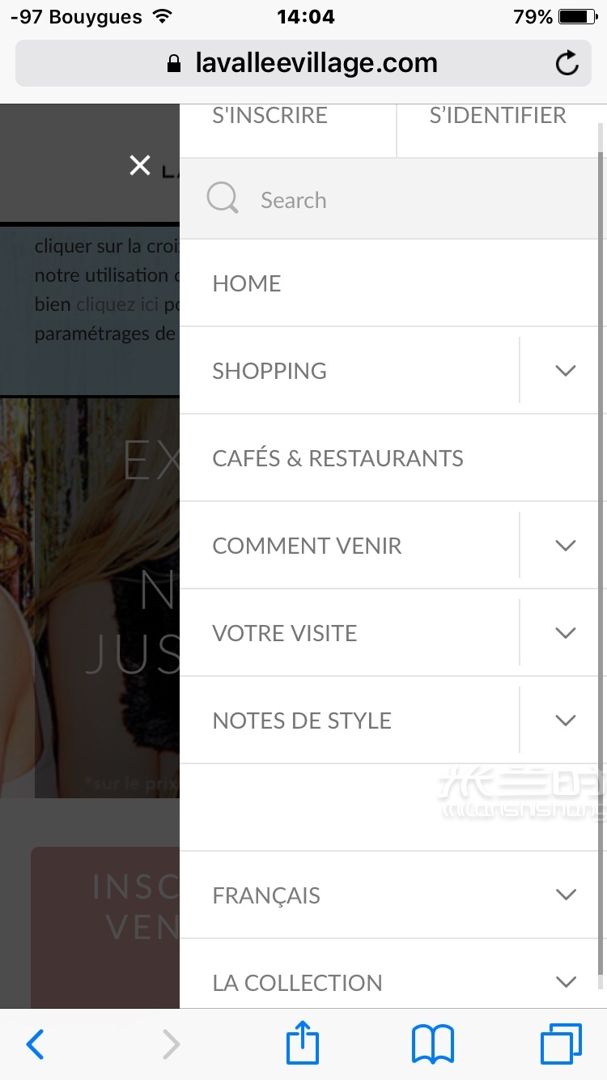Screen dimensions: 607x1080
Task: Tap the Search field in the menu
Action: 400,200
